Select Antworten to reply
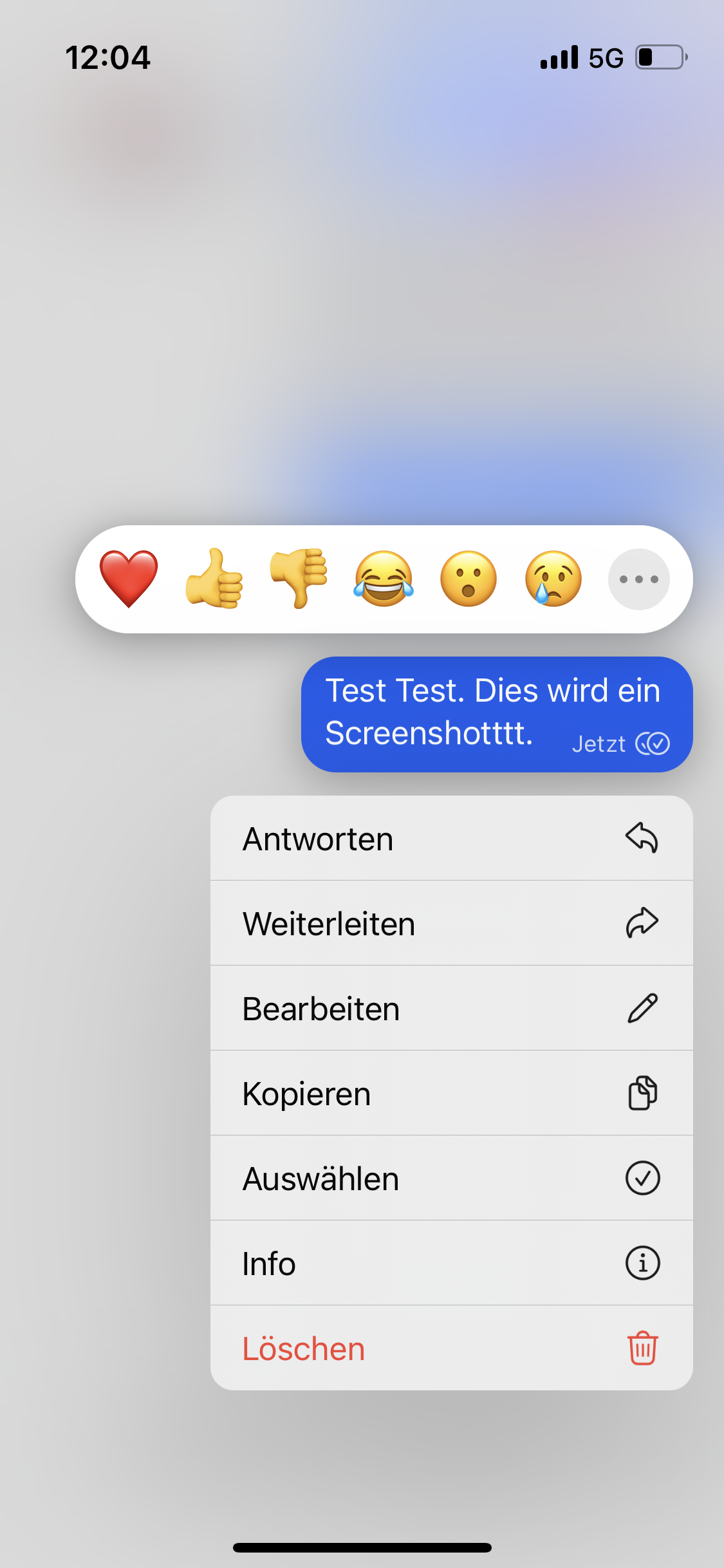The width and height of the screenshot is (724, 1568). 451,839
